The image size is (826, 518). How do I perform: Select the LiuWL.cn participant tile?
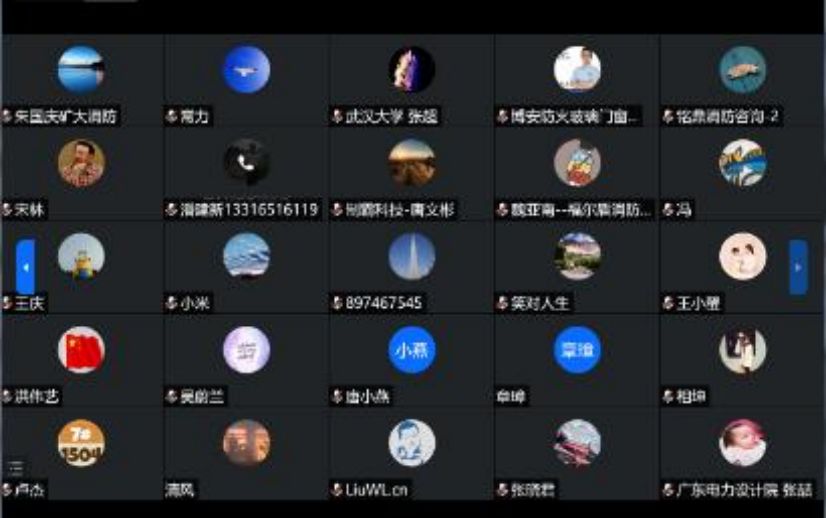[411, 452]
